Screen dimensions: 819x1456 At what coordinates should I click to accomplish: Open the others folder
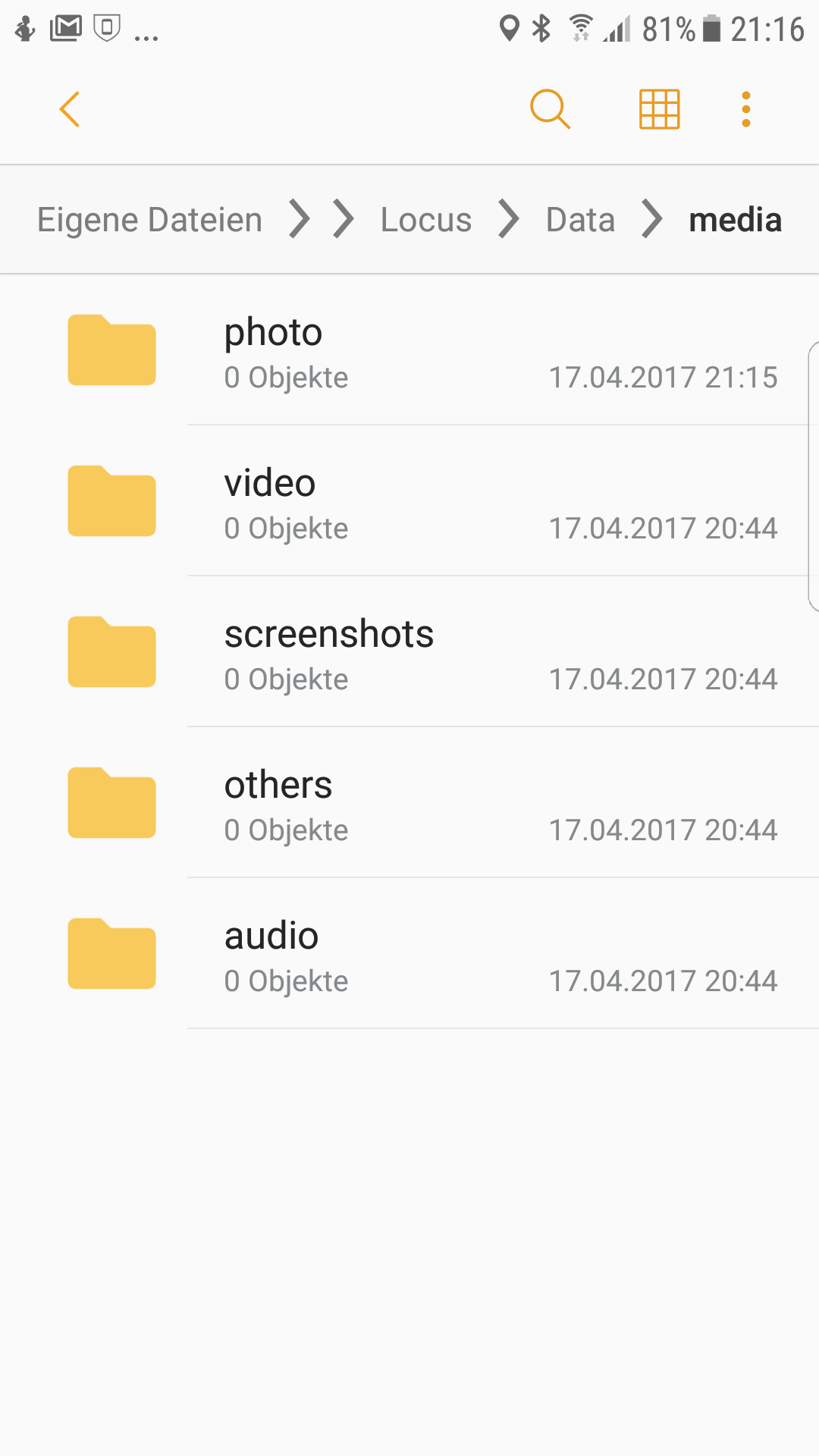pyautogui.click(x=409, y=804)
